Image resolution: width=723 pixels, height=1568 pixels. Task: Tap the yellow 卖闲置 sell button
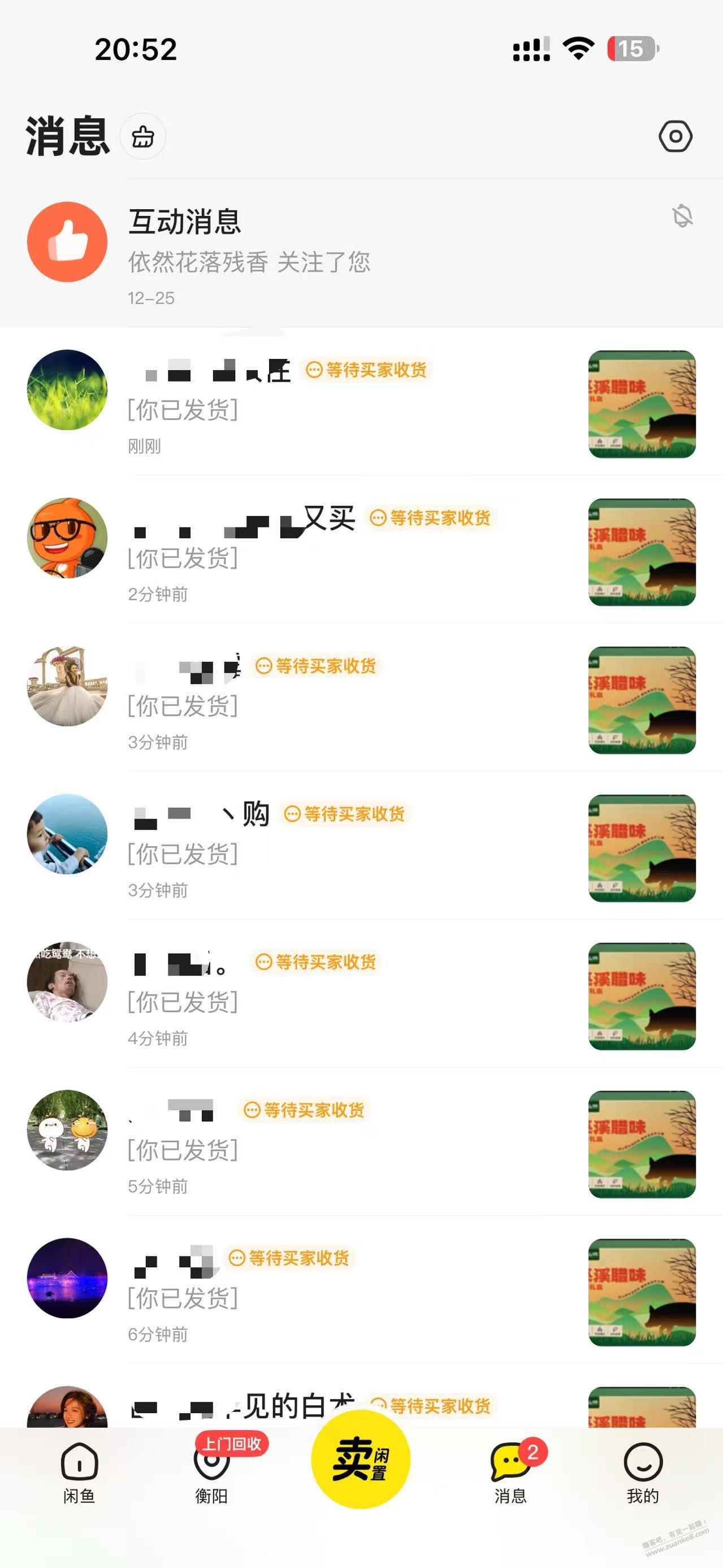[x=360, y=1459]
